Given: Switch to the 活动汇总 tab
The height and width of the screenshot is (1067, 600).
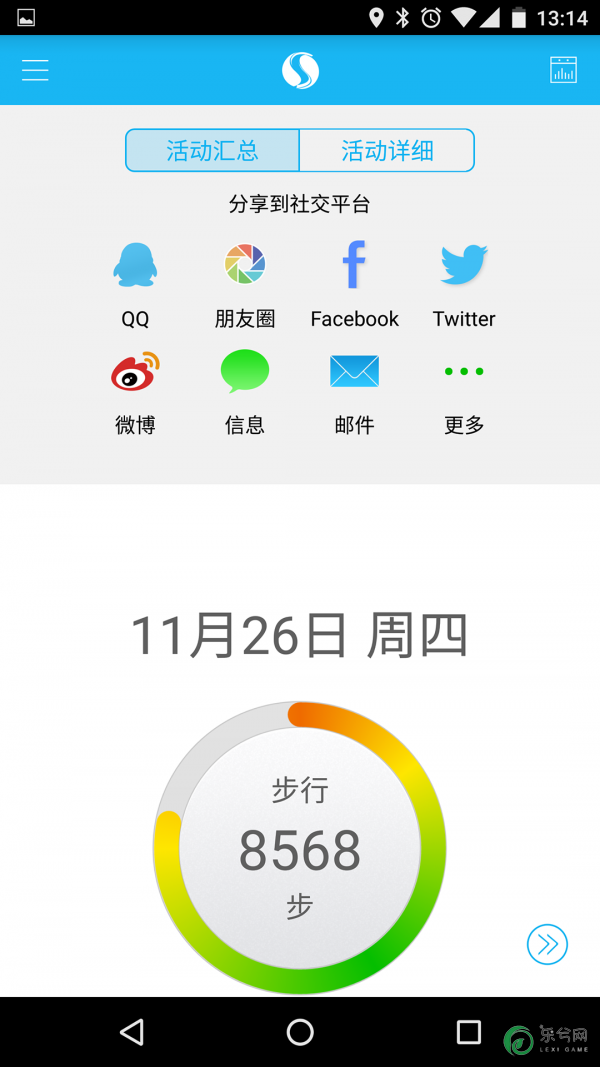Looking at the screenshot, I should coord(212,150).
